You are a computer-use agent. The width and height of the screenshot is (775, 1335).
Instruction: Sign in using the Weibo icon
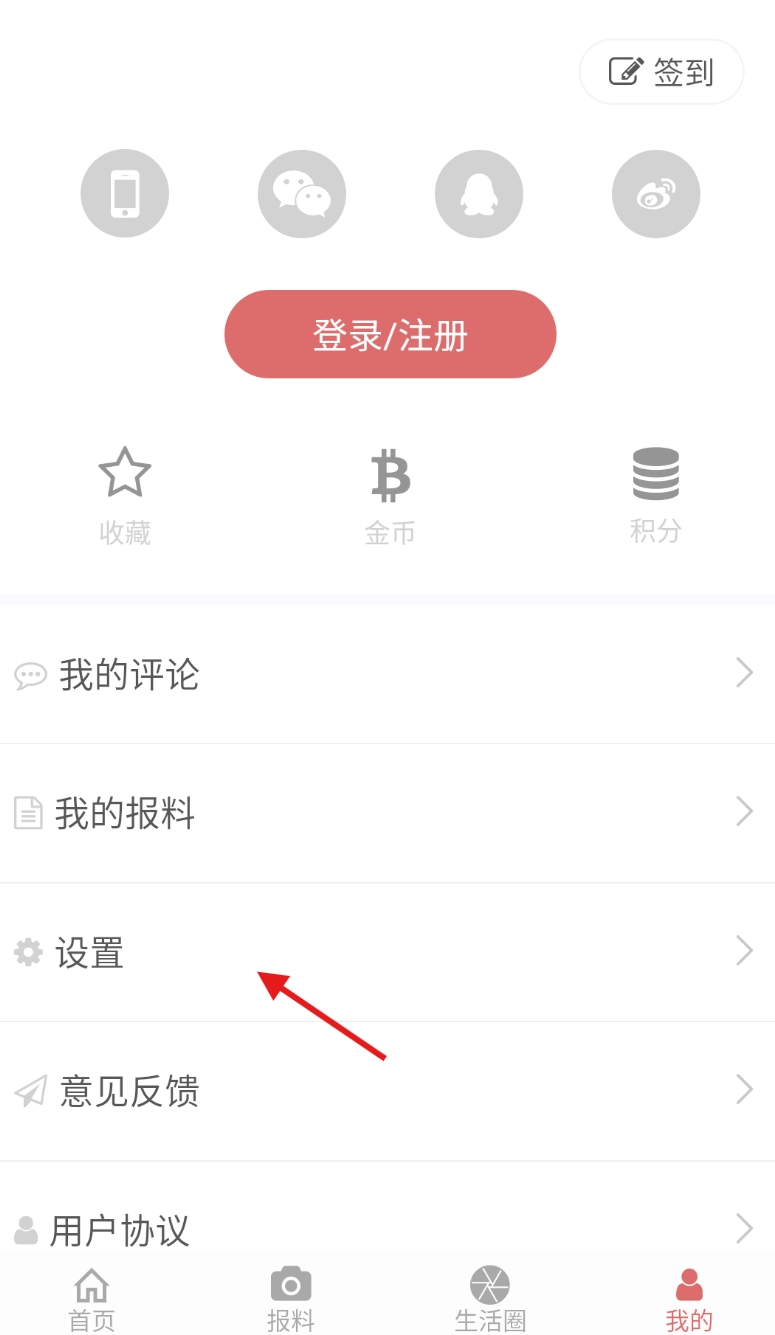pos(656,193)
